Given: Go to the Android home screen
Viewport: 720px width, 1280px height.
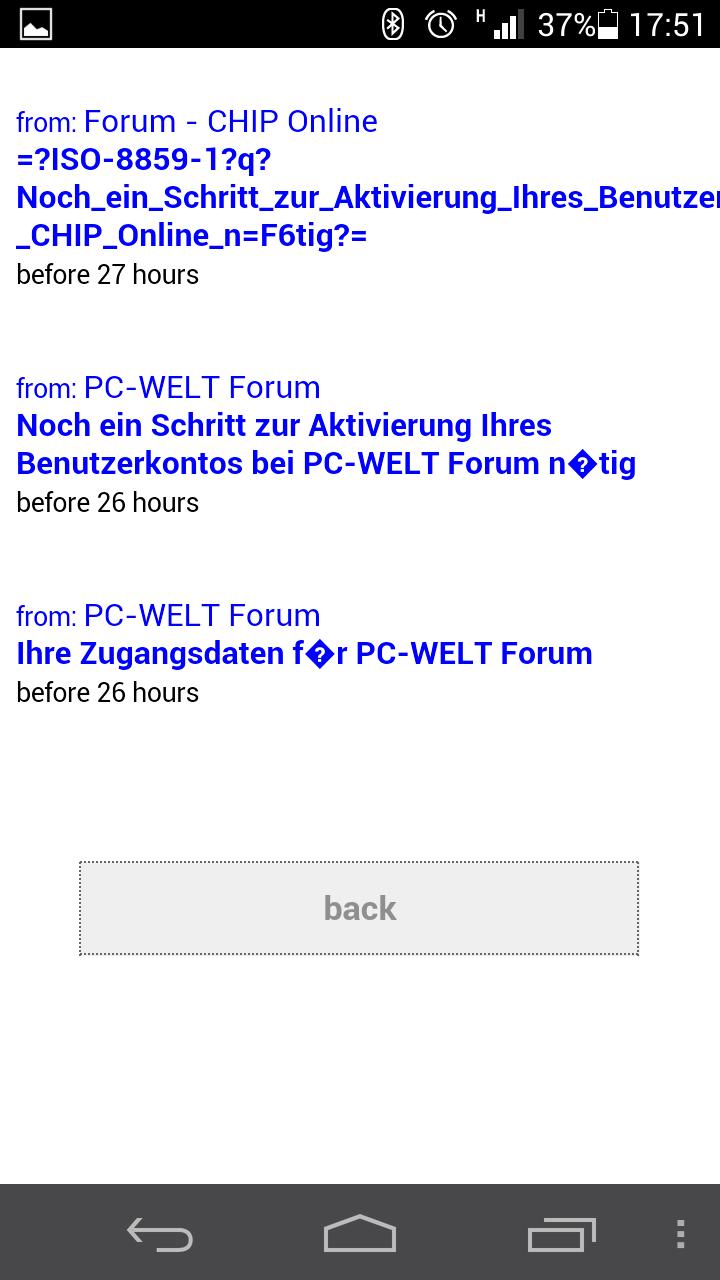Looking at the screenshot, I should [x=360, y=1234].
